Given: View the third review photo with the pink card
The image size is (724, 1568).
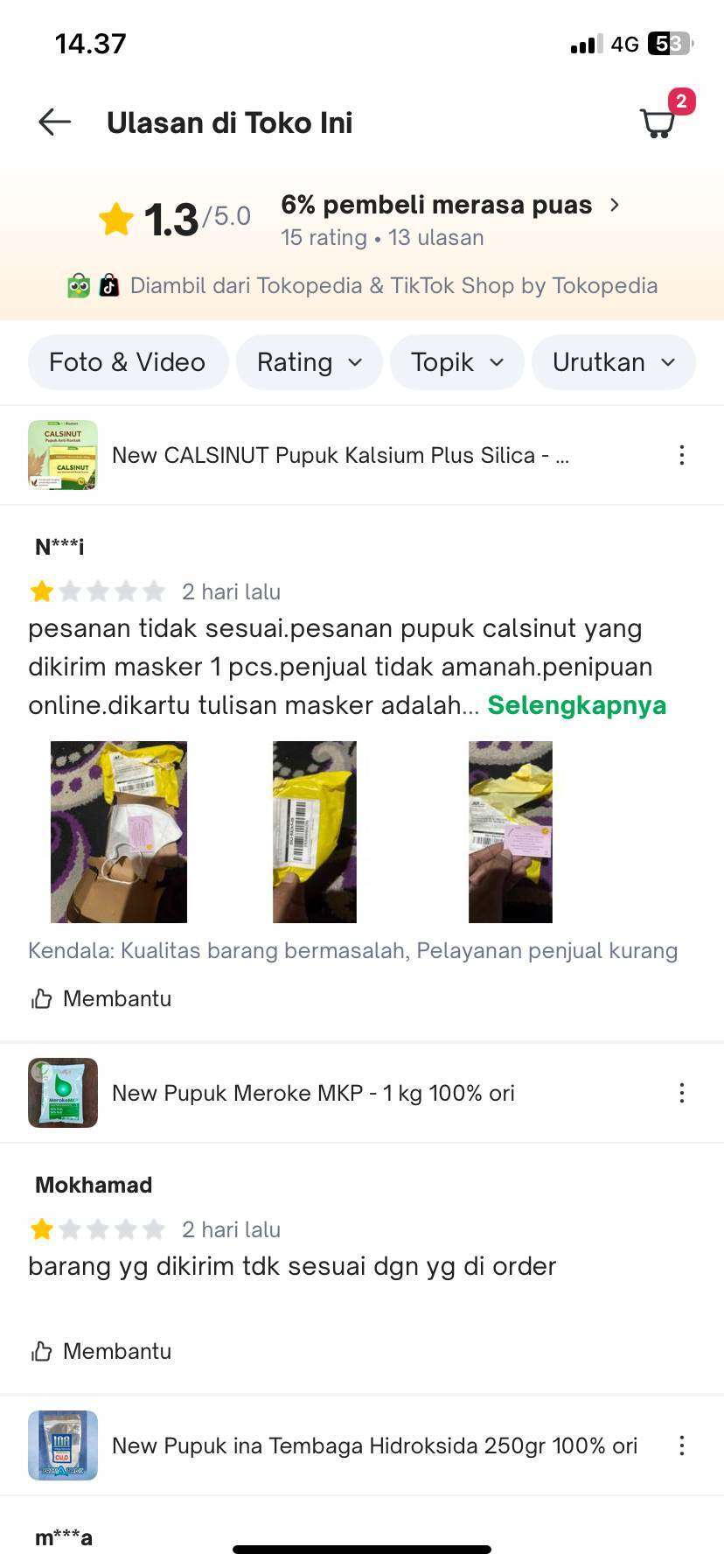Looking at the screenshot, I should (x=511, y=832).
